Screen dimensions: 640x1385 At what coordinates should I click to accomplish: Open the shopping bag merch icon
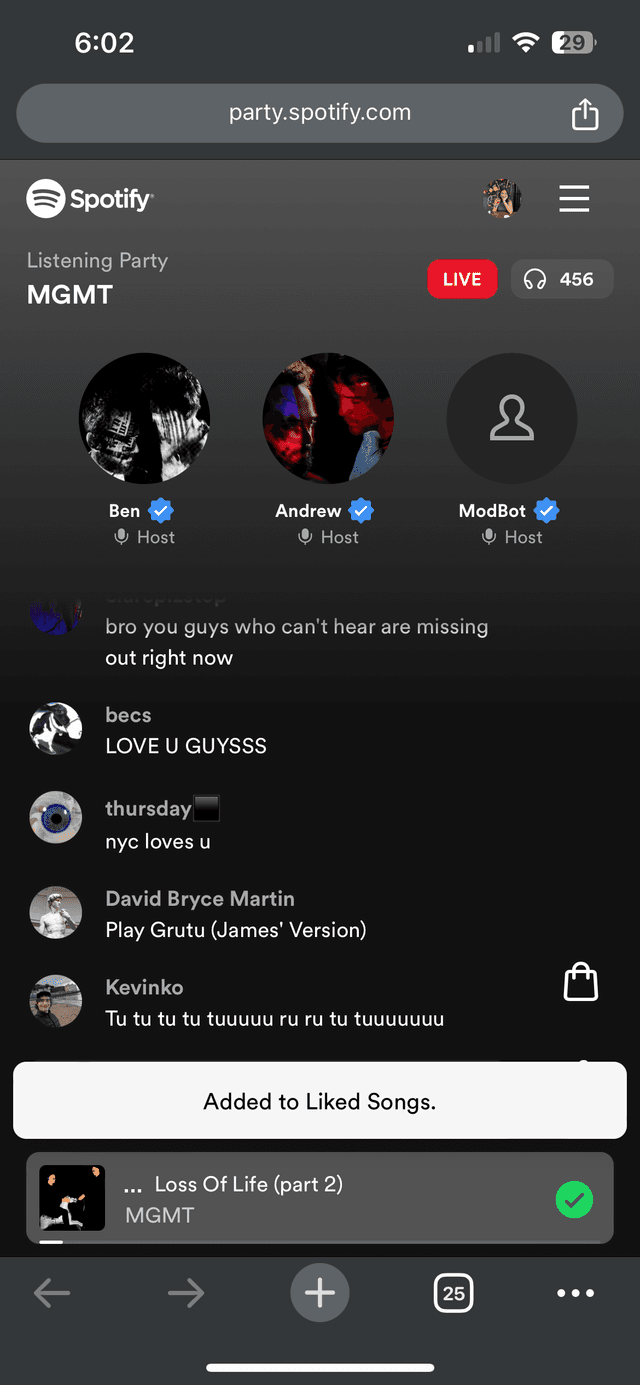(581, 982)
